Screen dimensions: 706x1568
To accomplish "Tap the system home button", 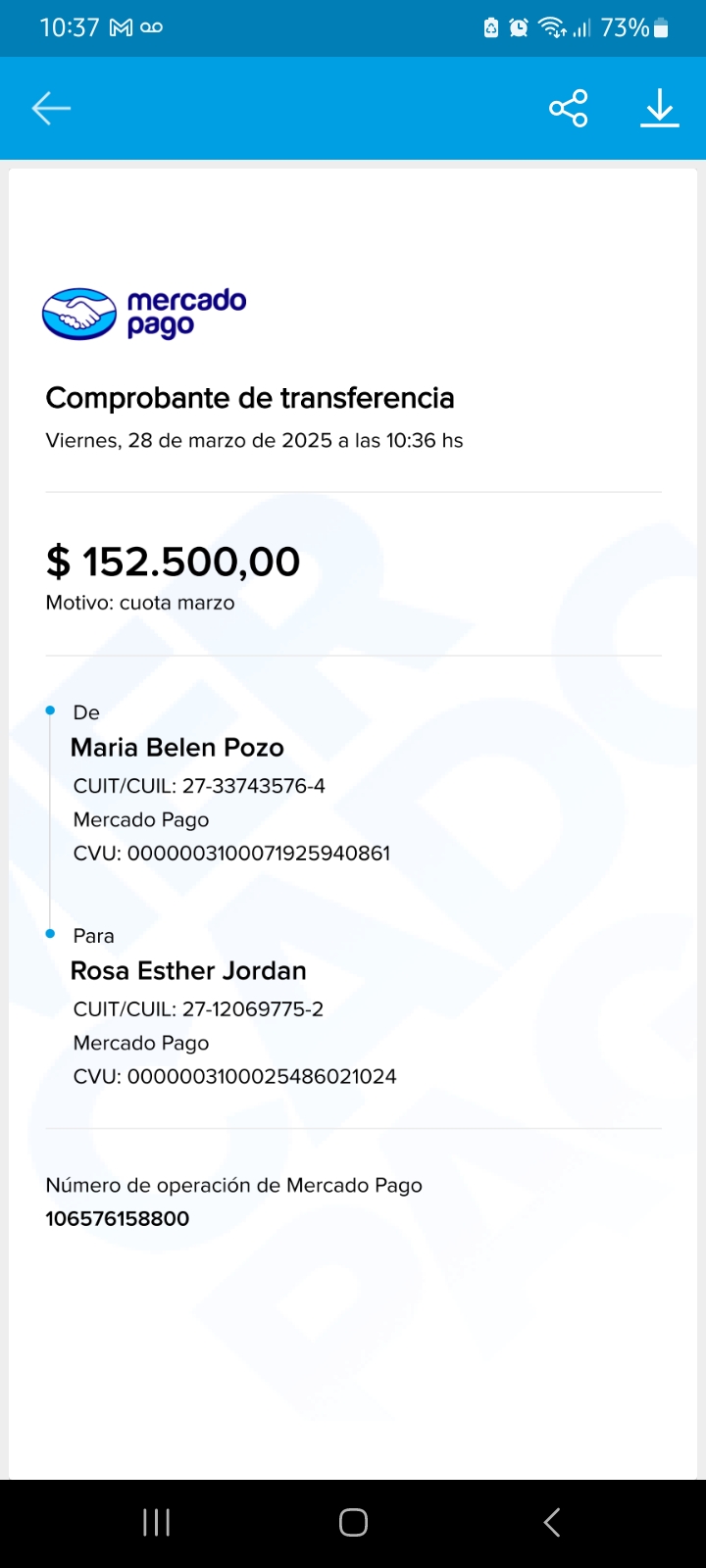I will [x=353, y=1522].
